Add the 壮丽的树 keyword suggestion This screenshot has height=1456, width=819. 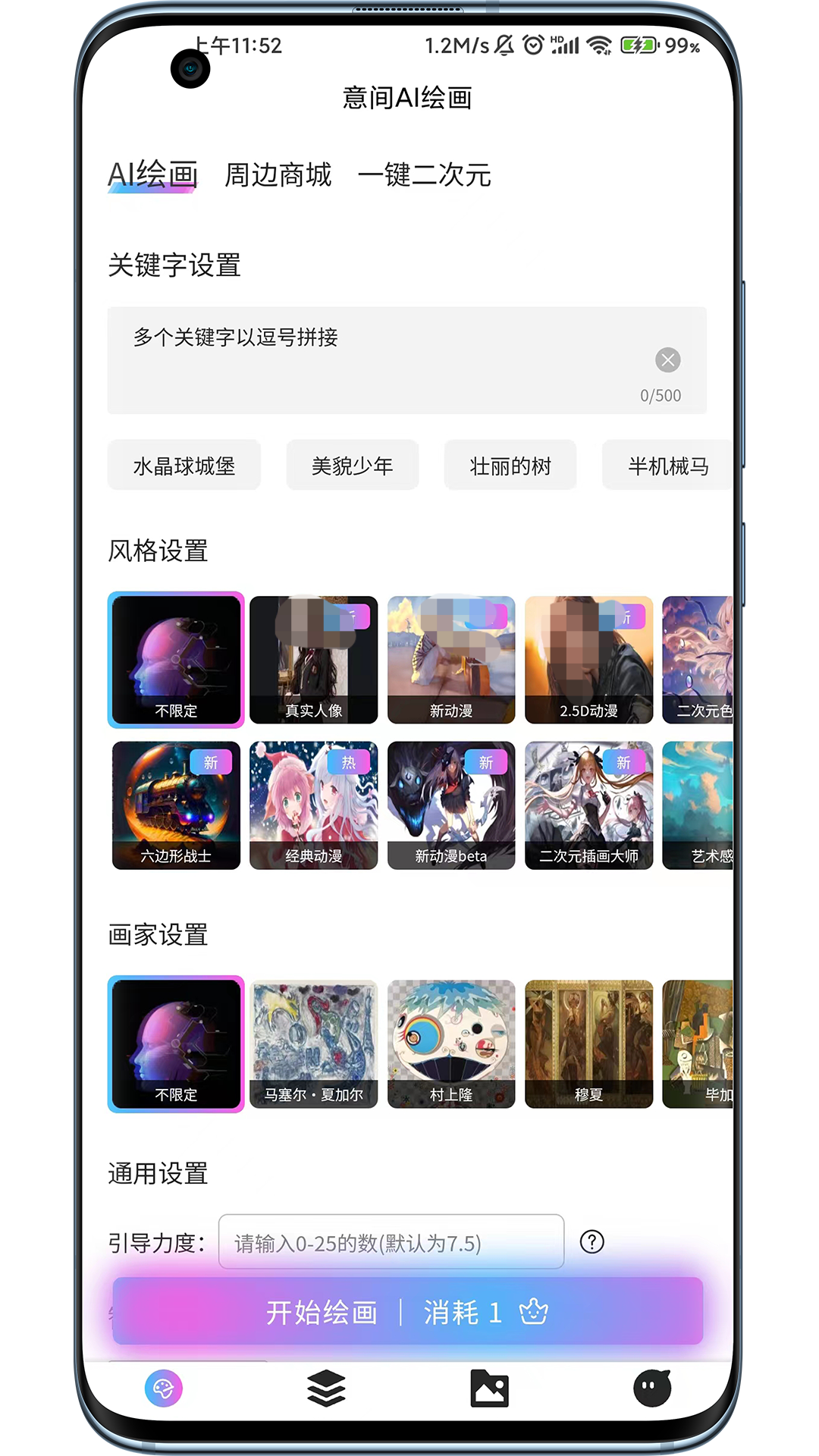pyautogui.click(x=510, y=466)
